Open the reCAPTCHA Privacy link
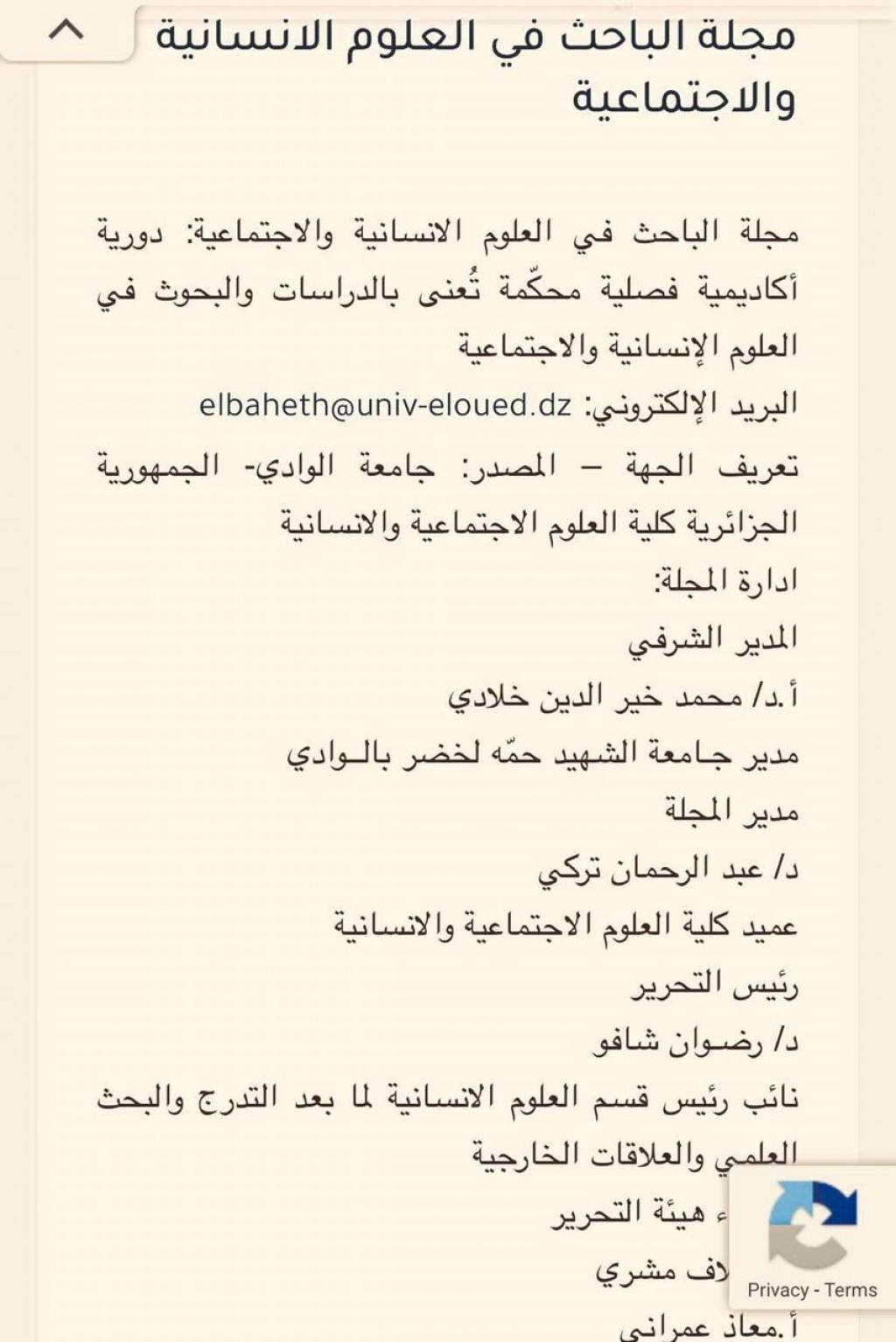896x1342 pixels. point(777,1290)
